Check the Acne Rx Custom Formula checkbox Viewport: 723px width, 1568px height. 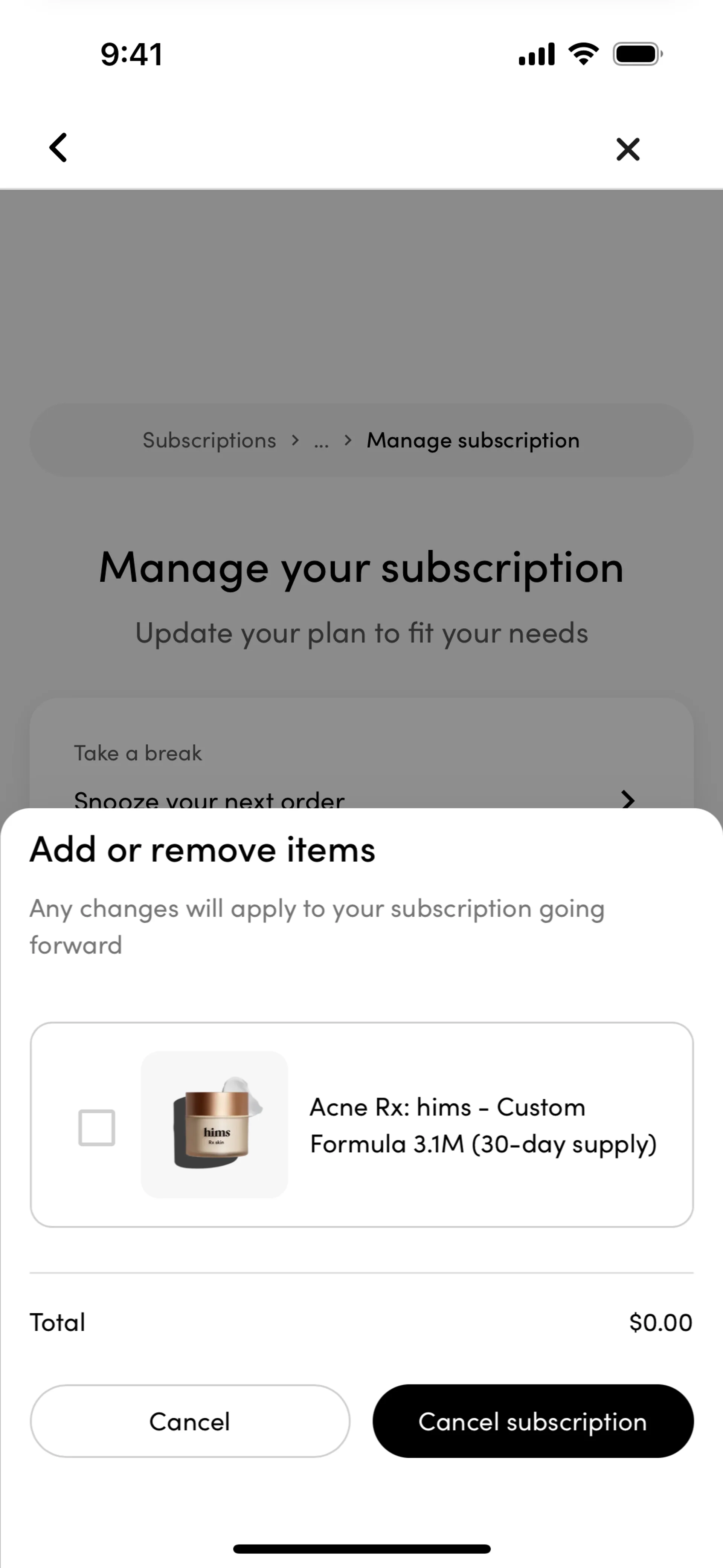[97, 1127]
